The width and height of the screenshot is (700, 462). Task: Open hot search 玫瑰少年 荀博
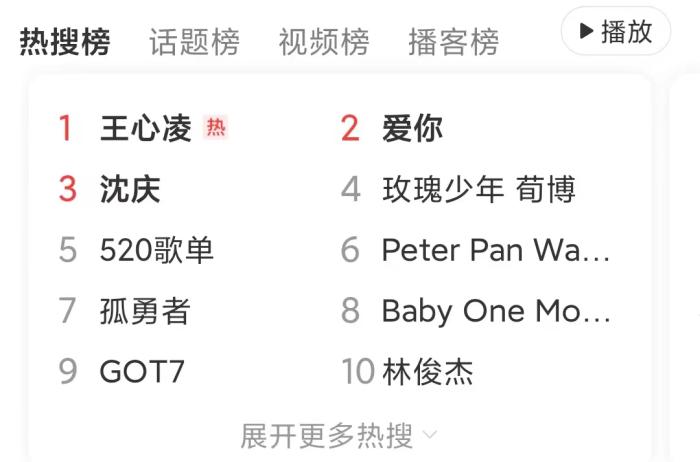point(478,189)
